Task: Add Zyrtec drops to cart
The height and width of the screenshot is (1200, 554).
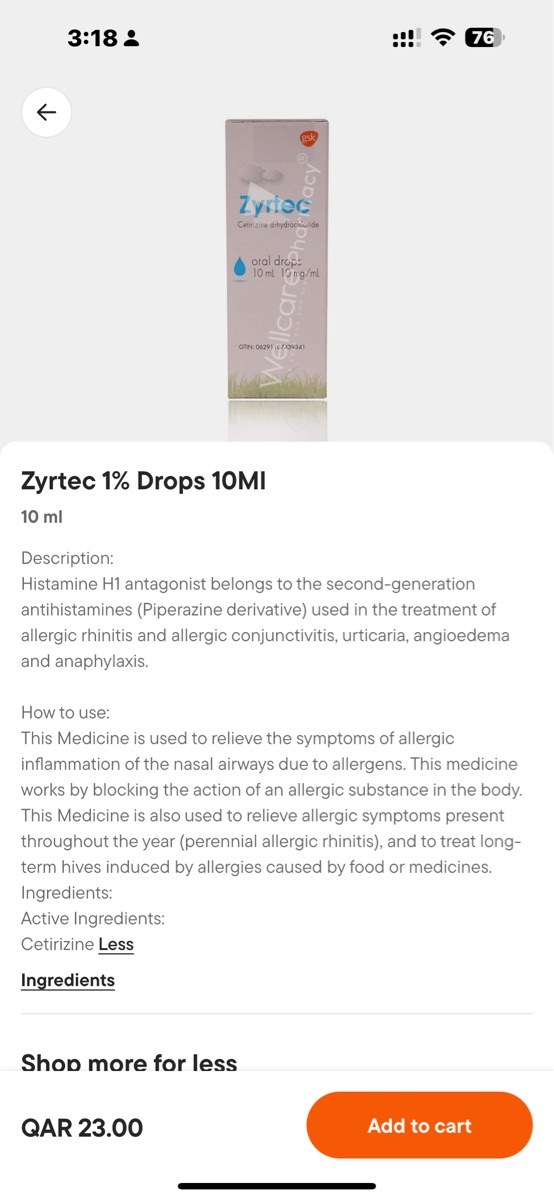Action: click(x=419, y=1126)
